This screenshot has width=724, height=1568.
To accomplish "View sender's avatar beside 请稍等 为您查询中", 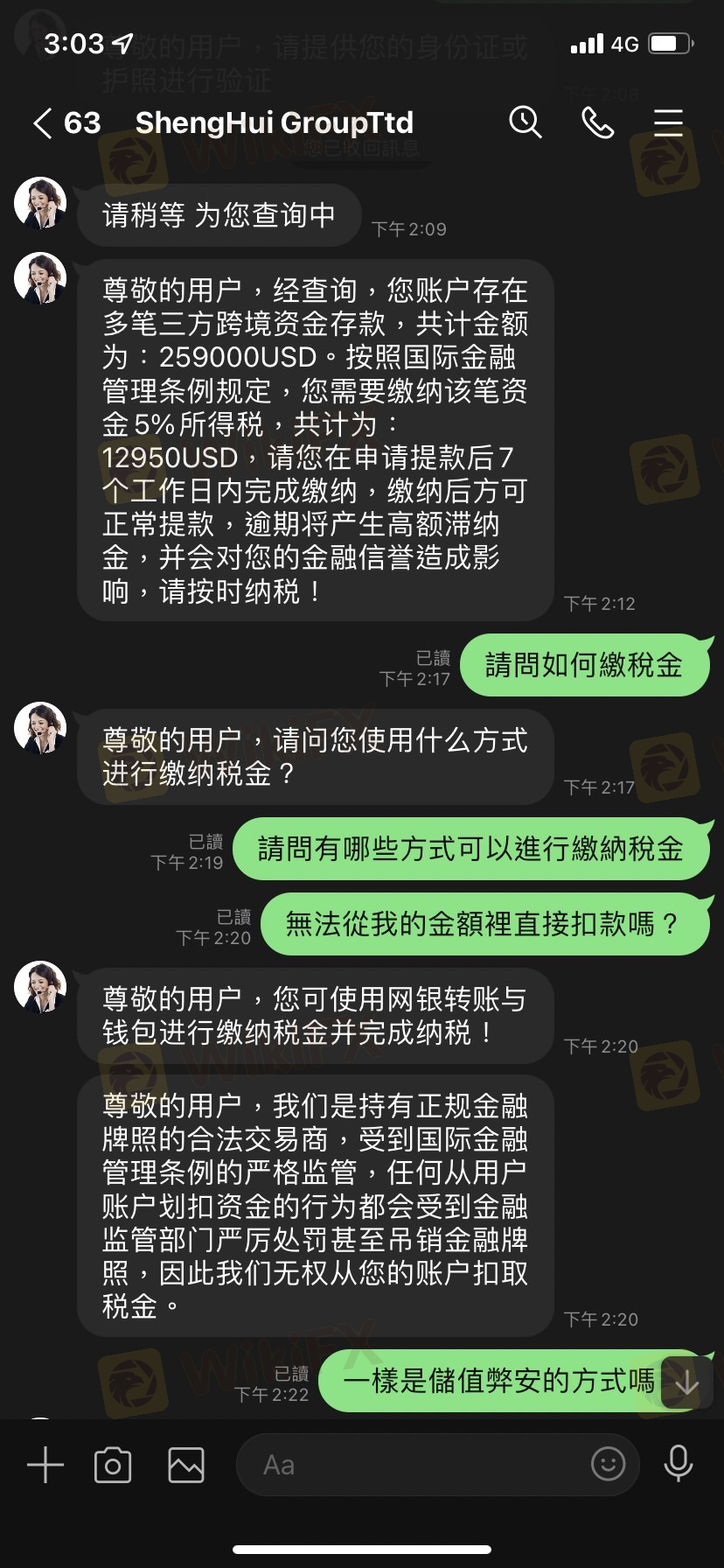I will click(x=40, y=203).
